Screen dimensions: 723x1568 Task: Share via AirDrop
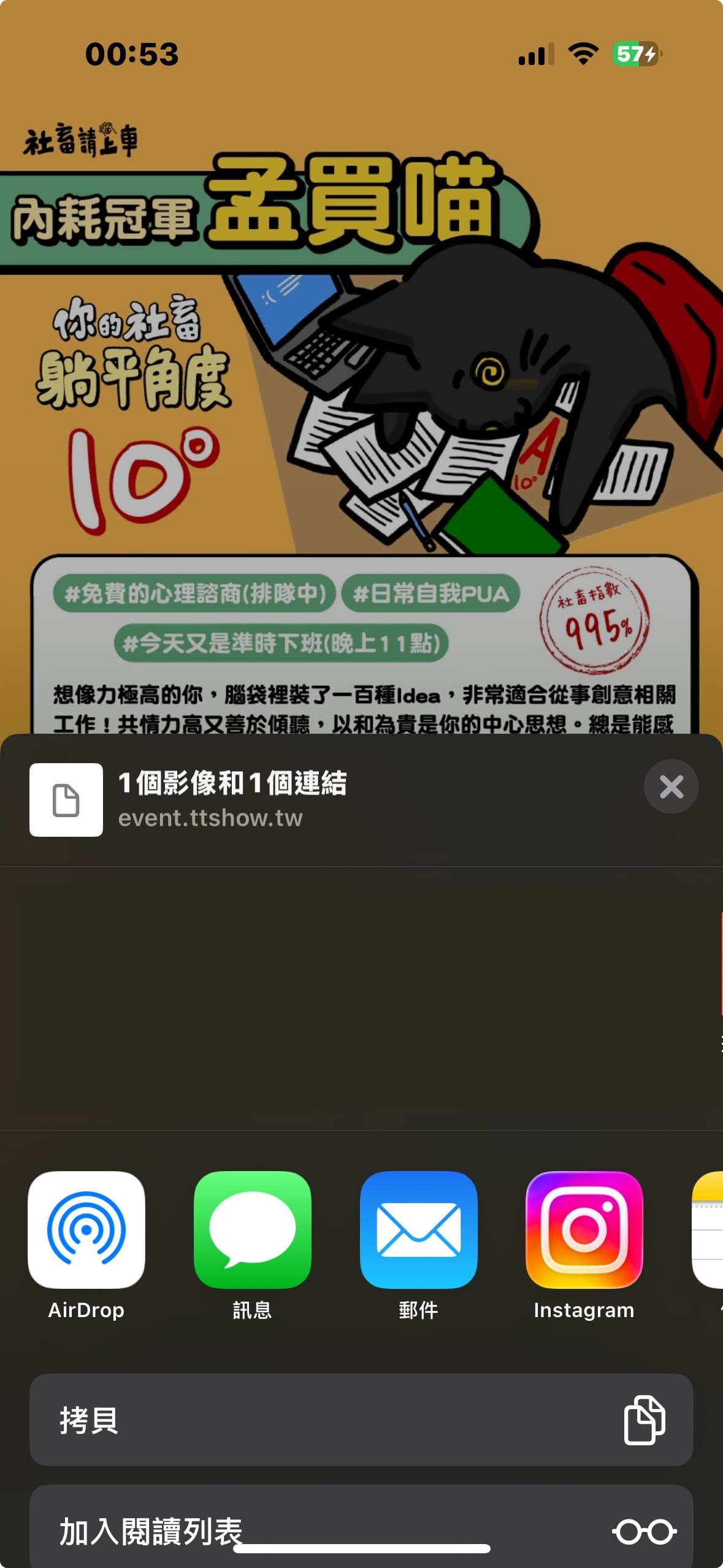(86, 1229)
